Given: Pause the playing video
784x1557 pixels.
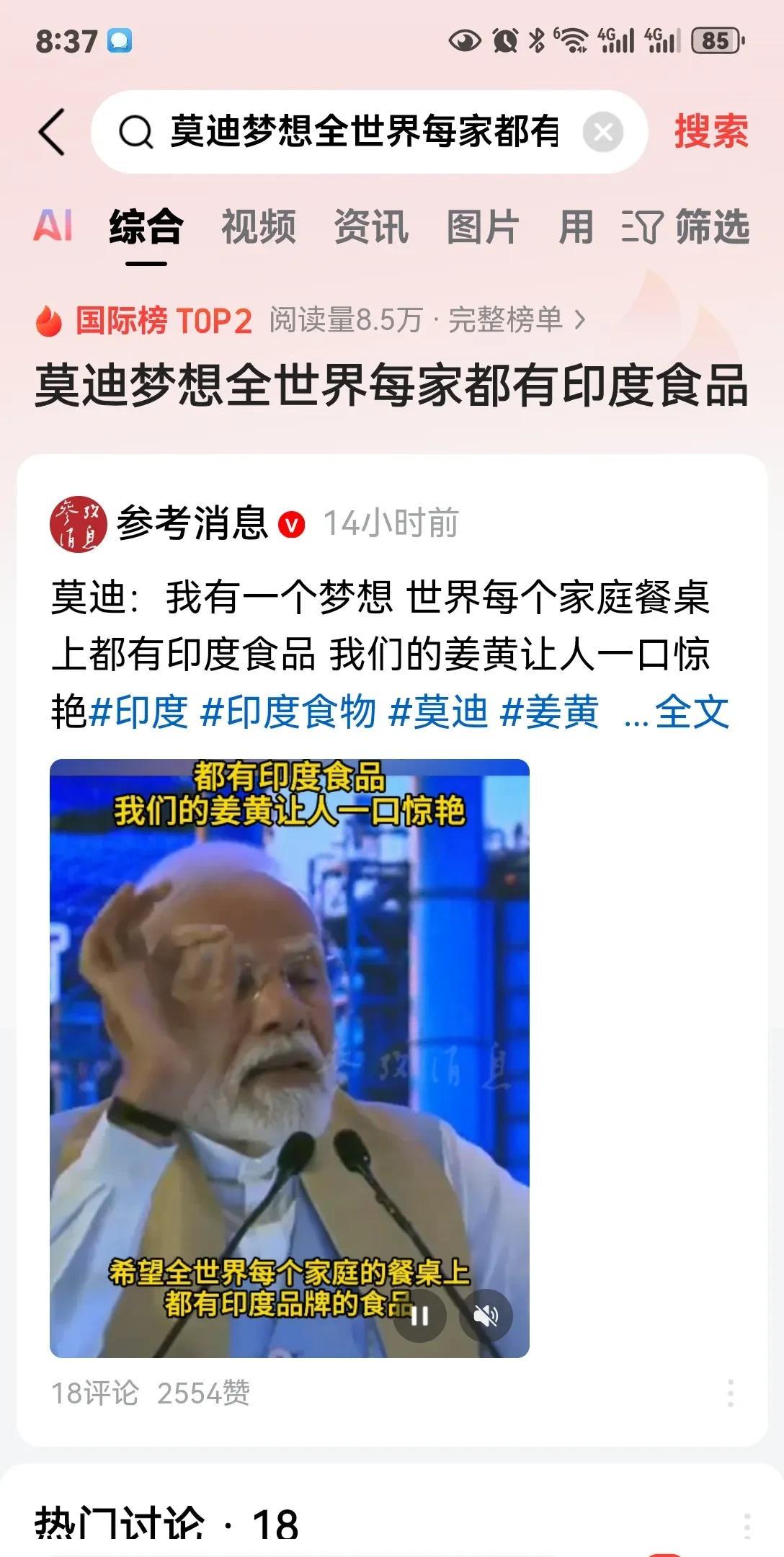Looking at the screenshot, I should tap(419, 1316).
